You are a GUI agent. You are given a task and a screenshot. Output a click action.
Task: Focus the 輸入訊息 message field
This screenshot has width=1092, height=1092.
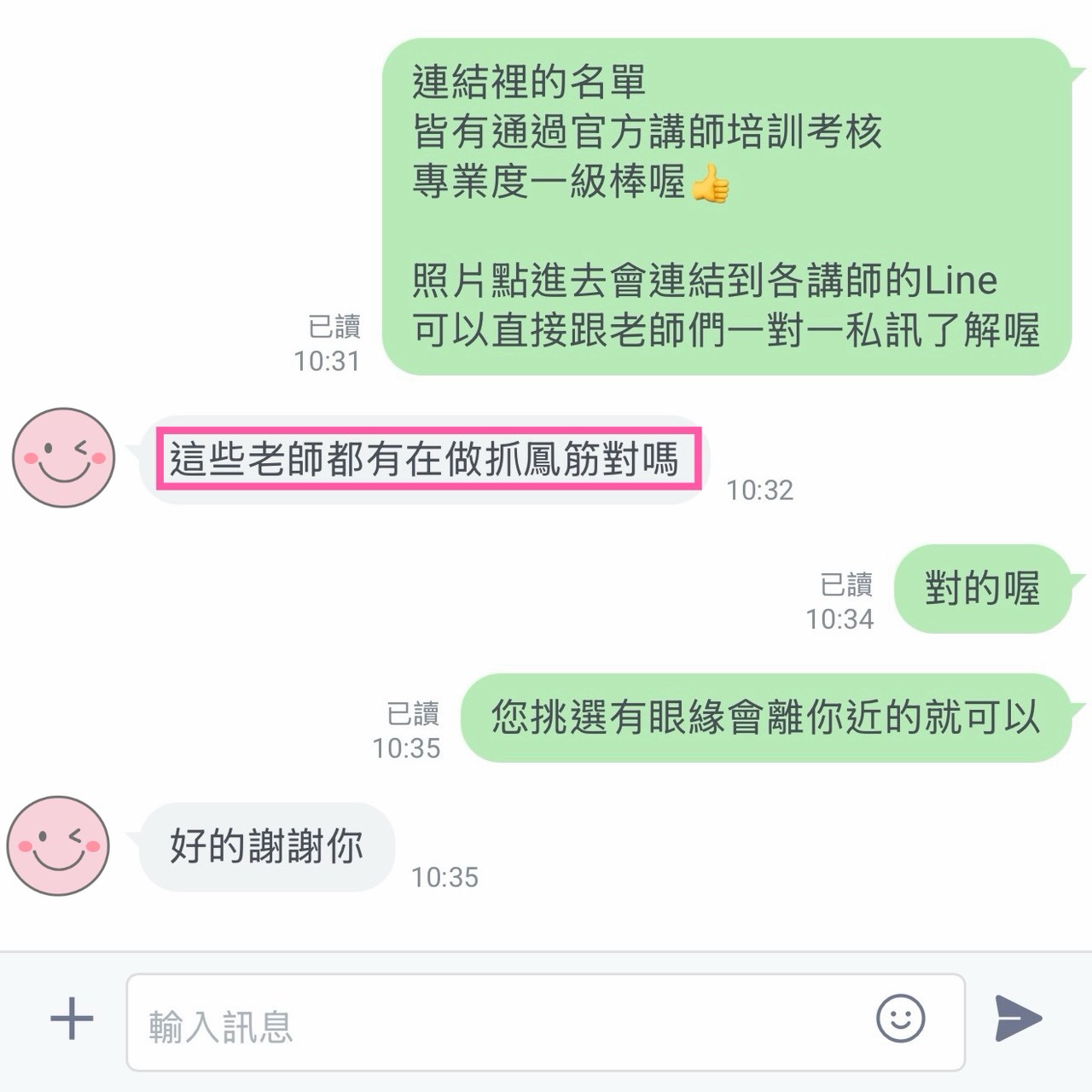(495, 1024)
